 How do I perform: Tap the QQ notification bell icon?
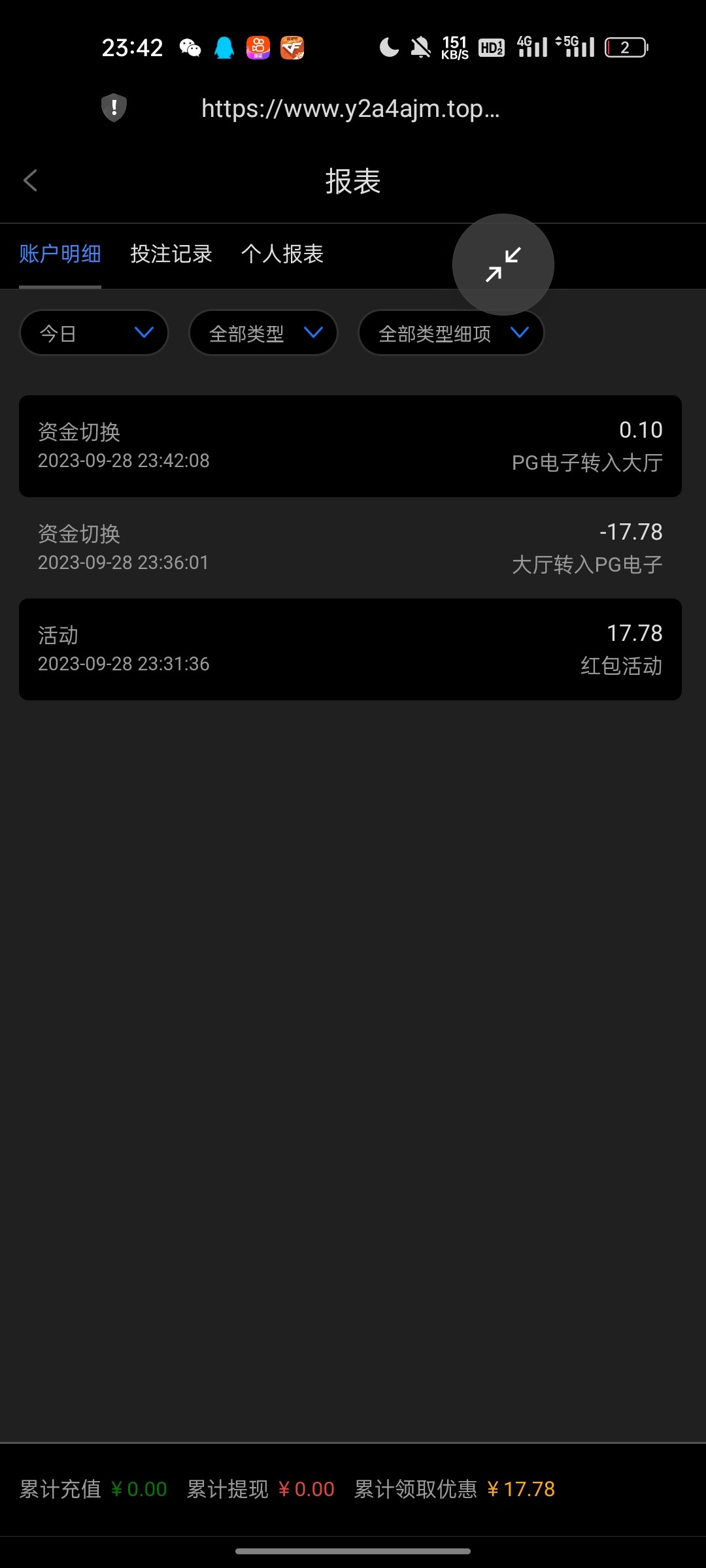224,46
